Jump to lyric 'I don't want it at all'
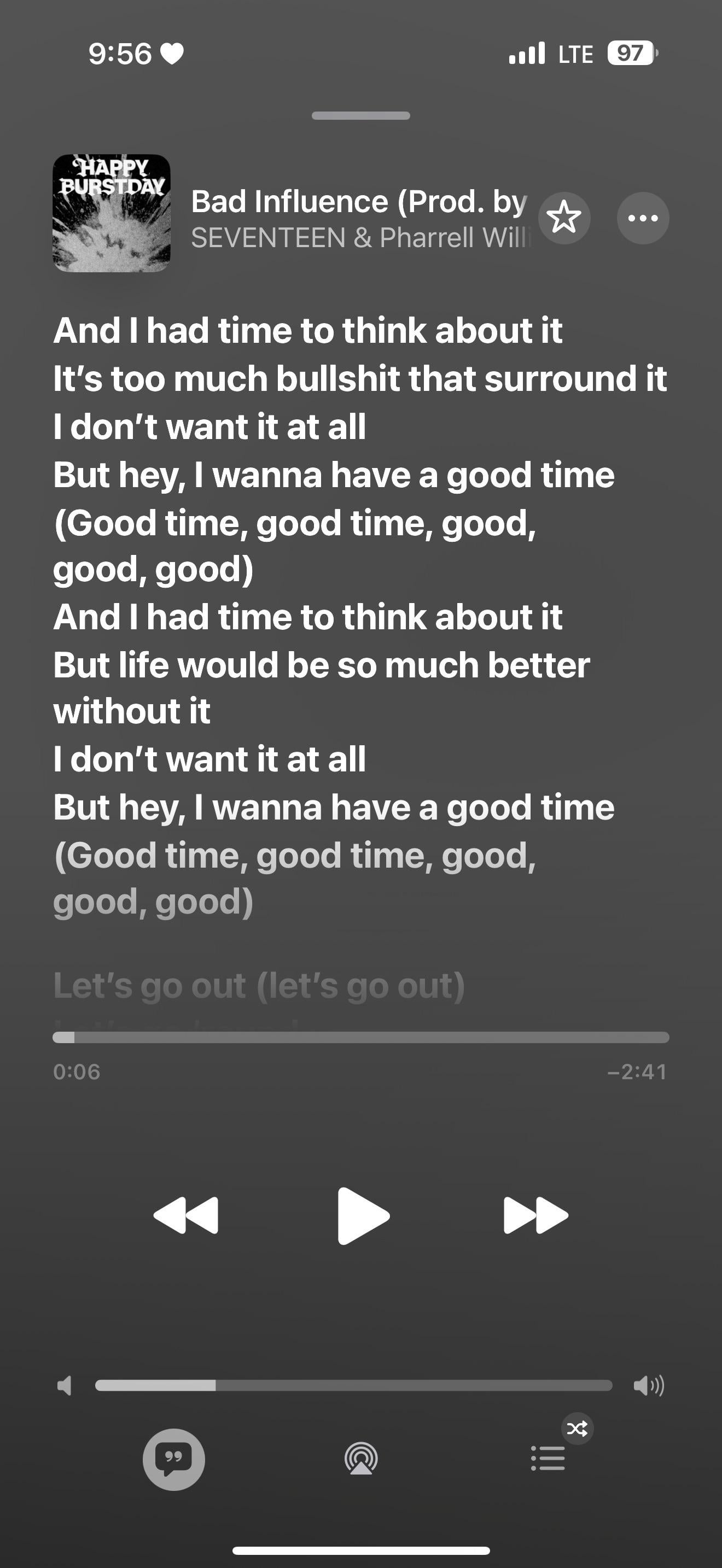Screen dimensions: 722x1568 (x=209, y=426)
